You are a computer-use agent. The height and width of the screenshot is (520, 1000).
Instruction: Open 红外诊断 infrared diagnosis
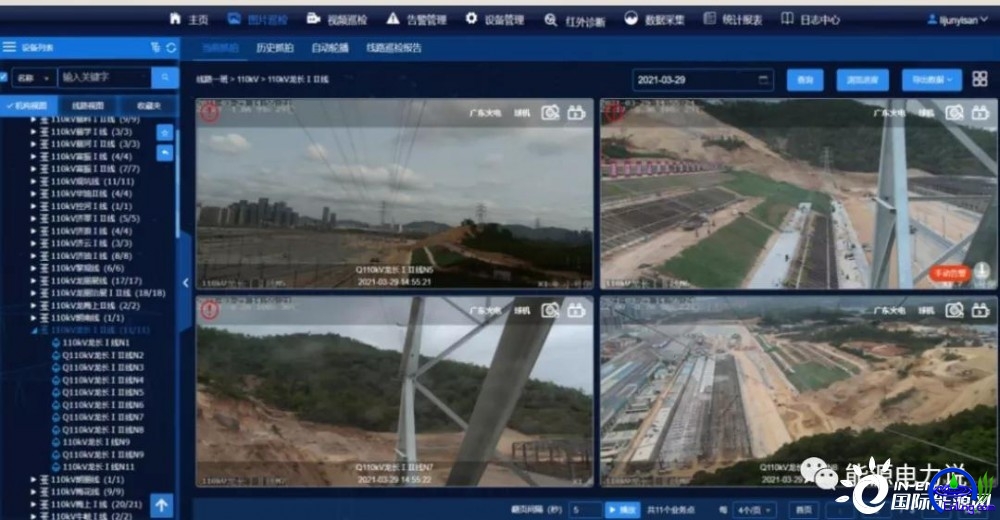coord(575,20)
